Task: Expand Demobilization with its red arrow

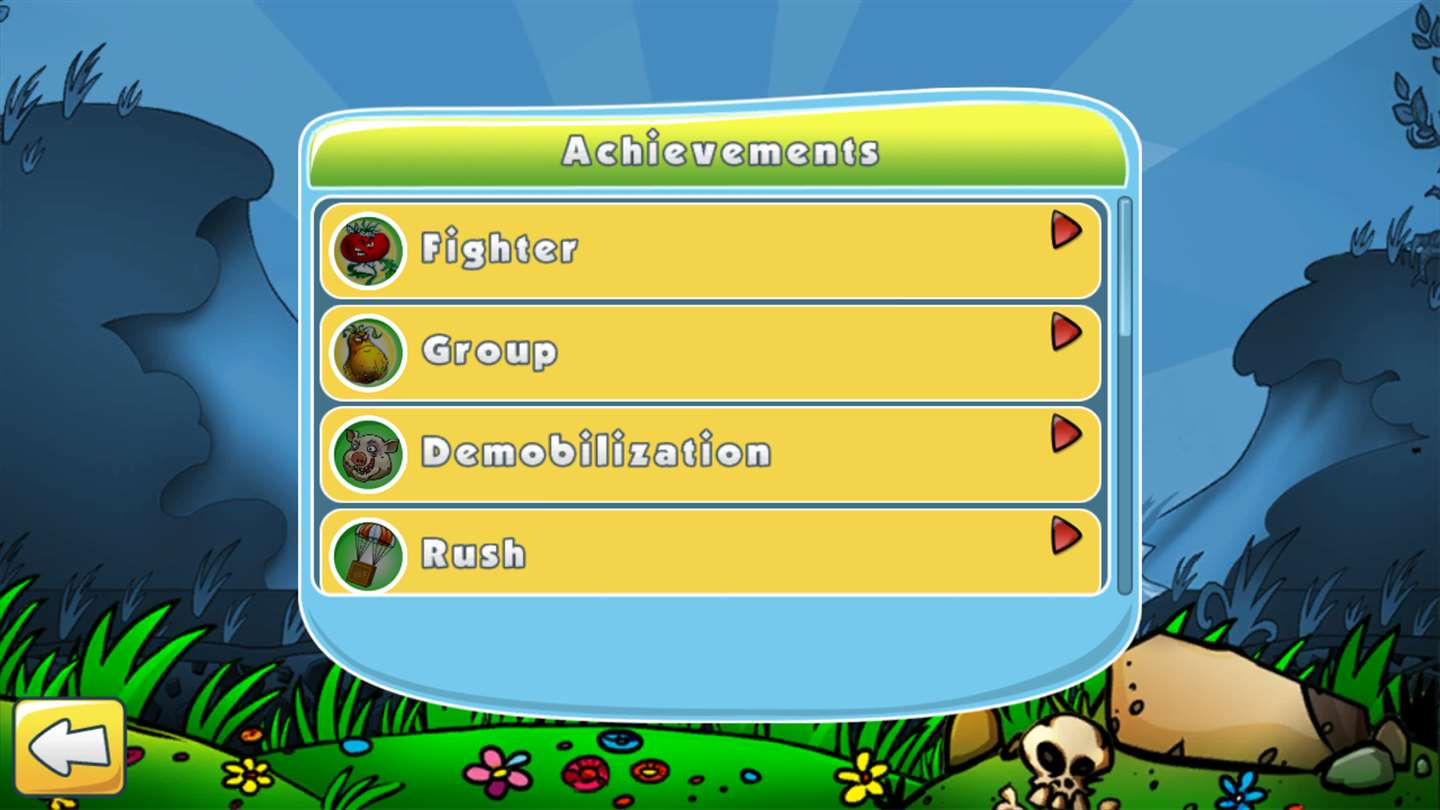Action: click(1066, 434)
